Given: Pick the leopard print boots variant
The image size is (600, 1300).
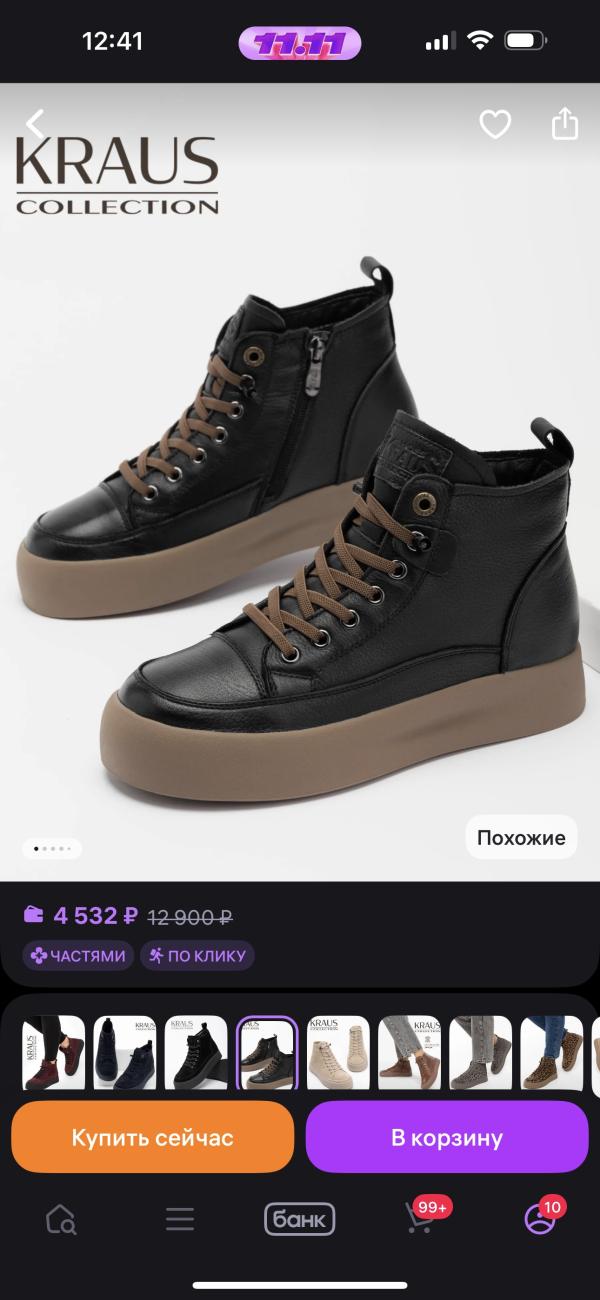Looking at the screenshot, I should [552, 1052].
